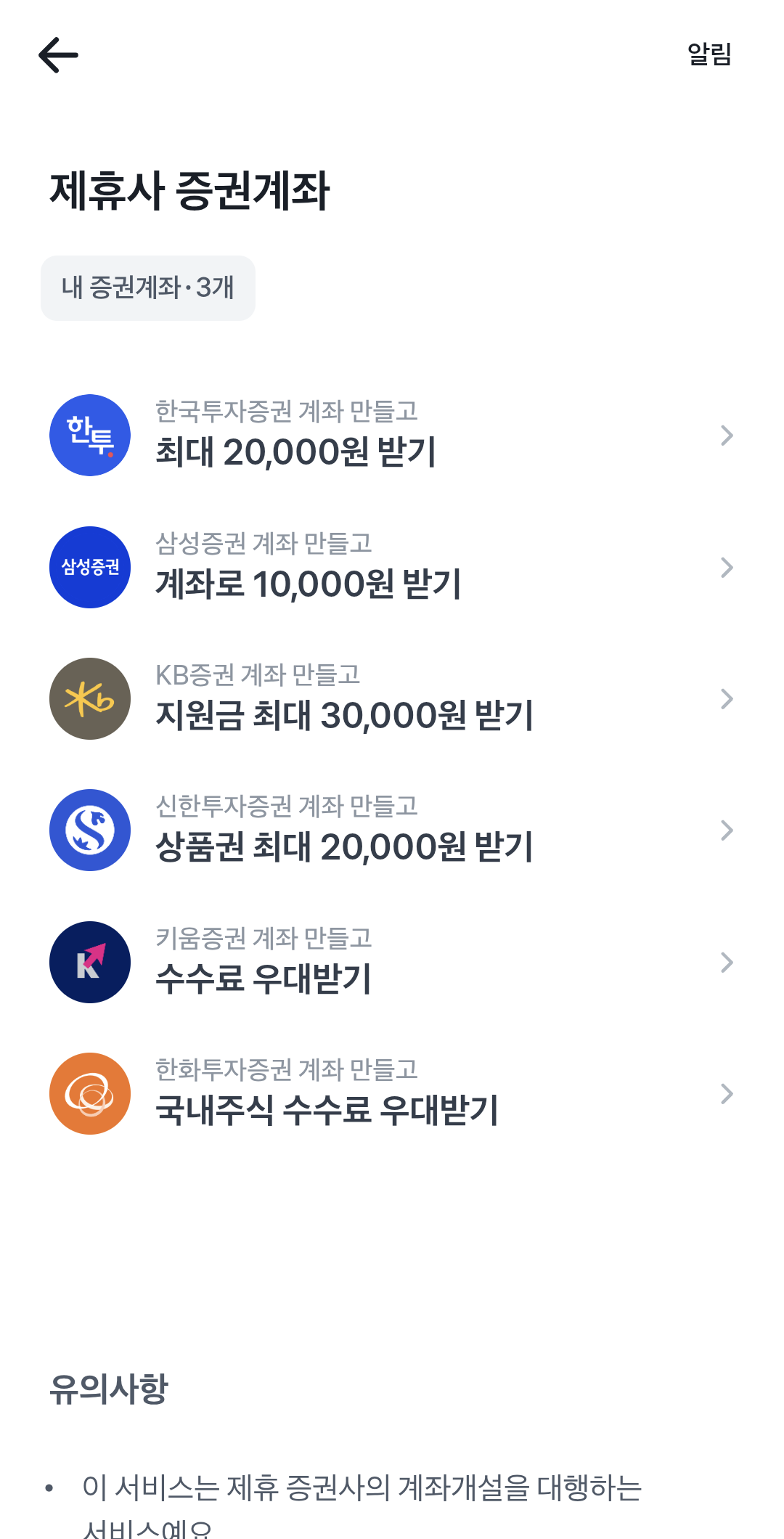Viewport: 784px width, 1539px height.
Task: Select 한화투자증권 국내주식 수수료 우대받기
Action: coord(392,1093)
